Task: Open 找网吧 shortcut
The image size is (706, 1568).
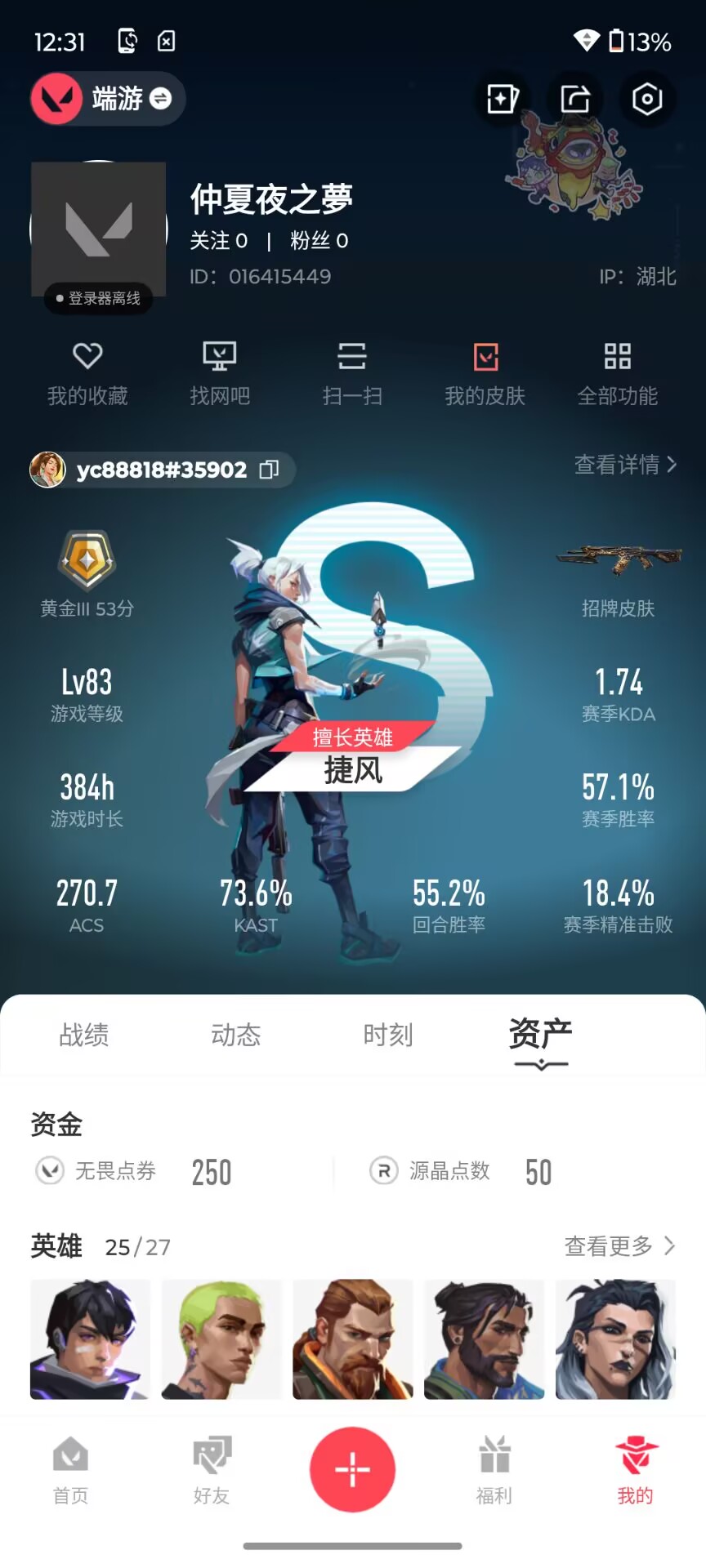Action: tap(220, 374)
